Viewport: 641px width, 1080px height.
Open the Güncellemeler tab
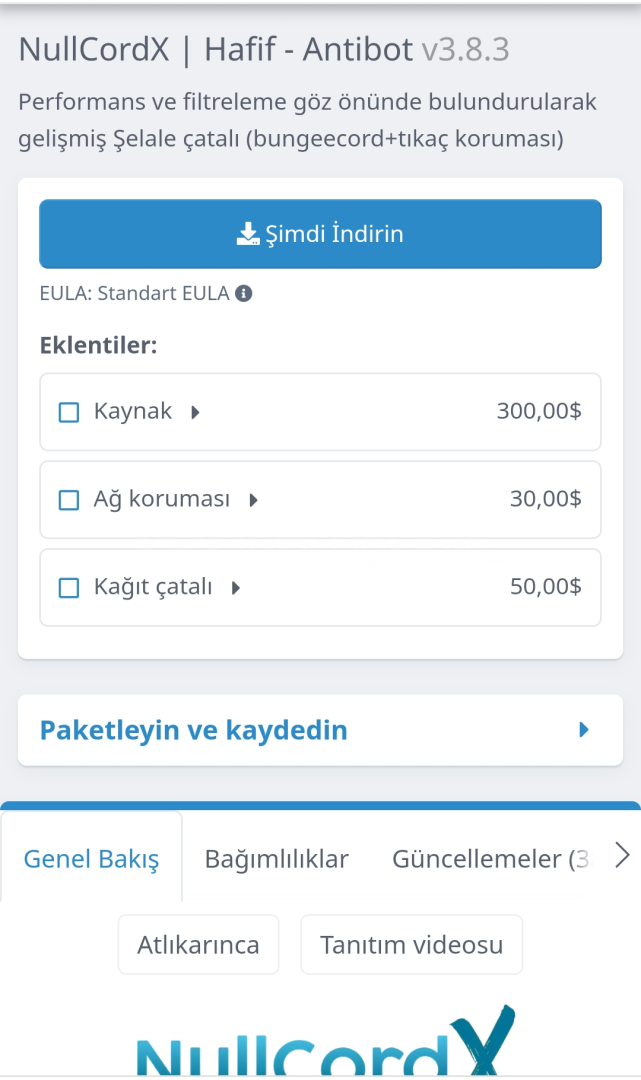pos(490,859)
